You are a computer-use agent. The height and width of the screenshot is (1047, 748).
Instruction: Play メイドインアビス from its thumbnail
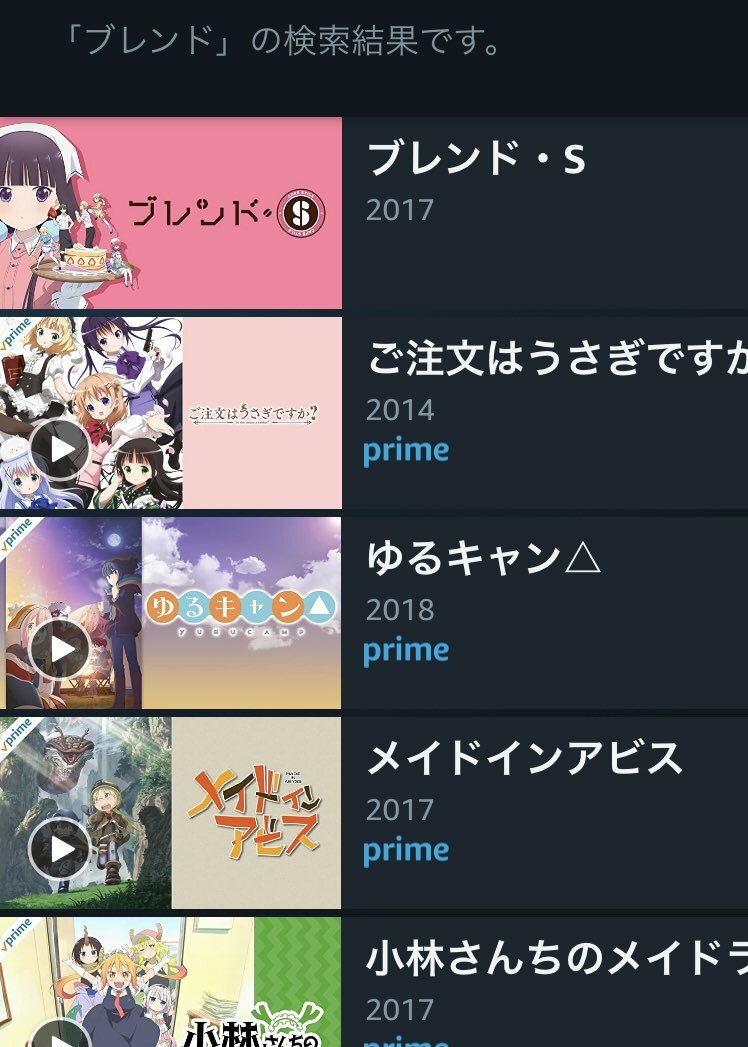(59, 849)
